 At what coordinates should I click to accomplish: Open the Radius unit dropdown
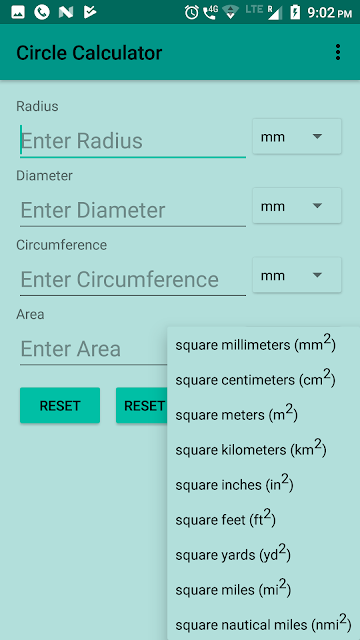point(297,136)
